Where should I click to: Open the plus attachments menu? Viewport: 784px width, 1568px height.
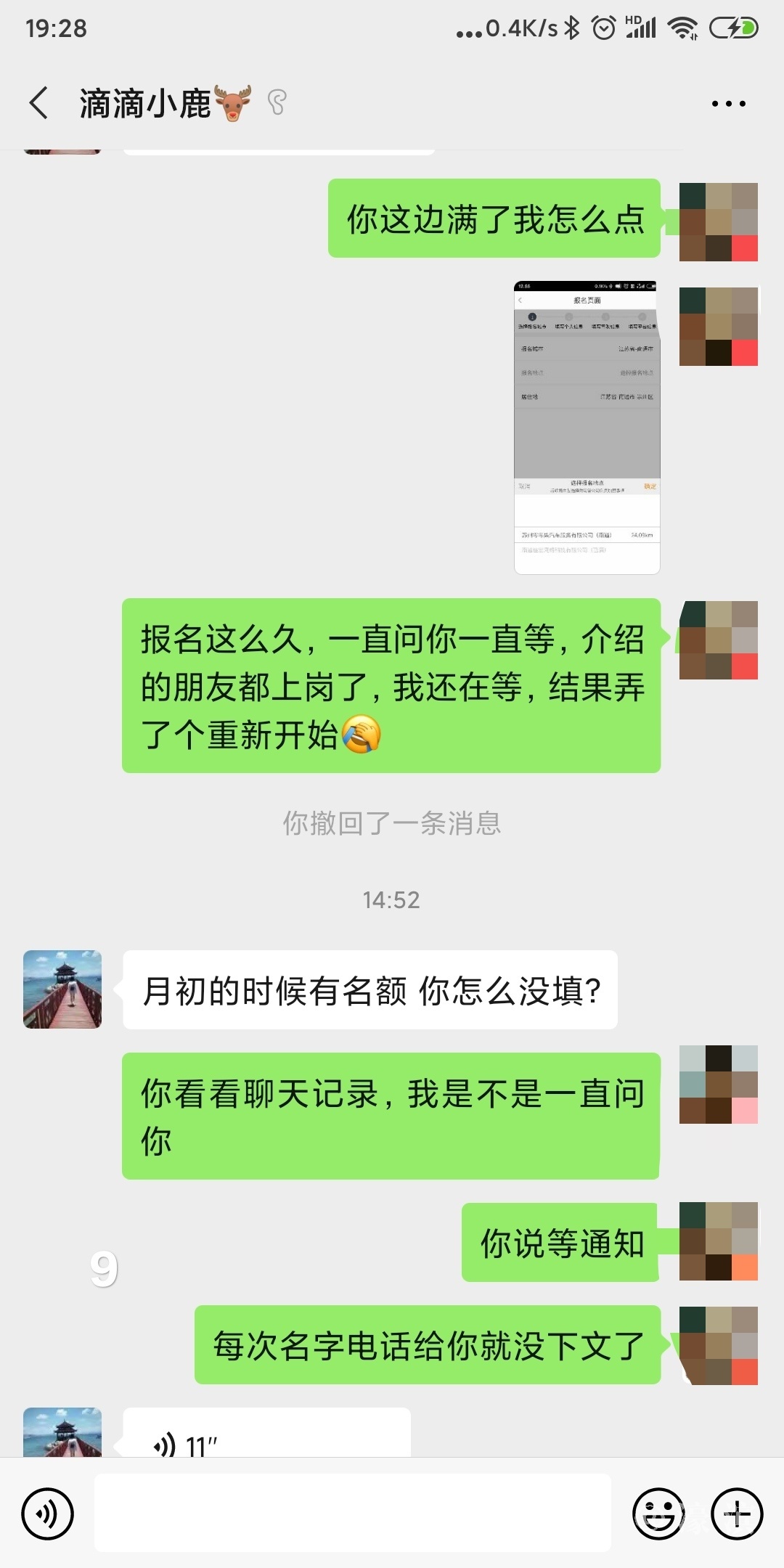[x=737, y=1514]
